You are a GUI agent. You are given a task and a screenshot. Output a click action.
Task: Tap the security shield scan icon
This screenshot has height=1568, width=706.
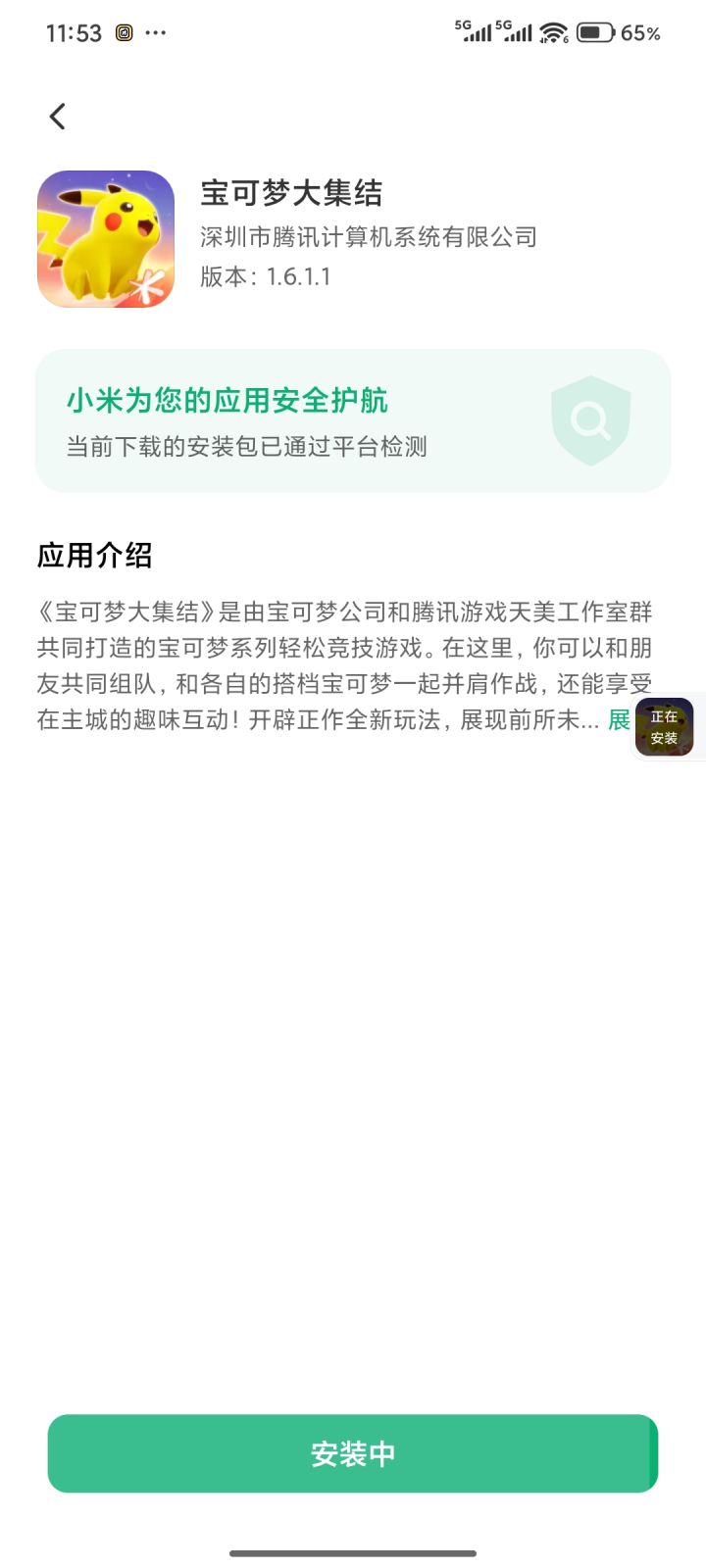(x=590, y=419)
